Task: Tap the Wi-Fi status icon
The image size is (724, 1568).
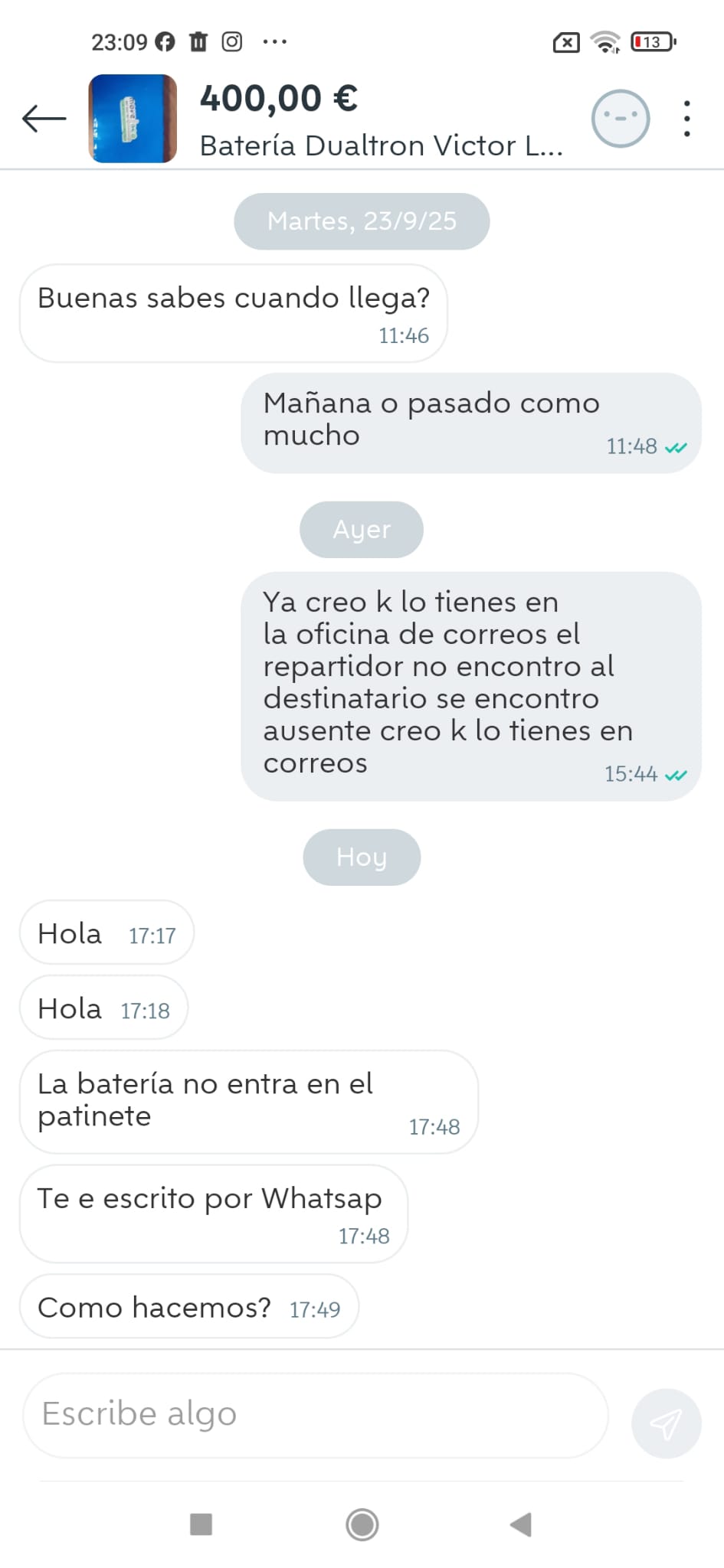Action: pyautogui.click(x=606, y=42)
